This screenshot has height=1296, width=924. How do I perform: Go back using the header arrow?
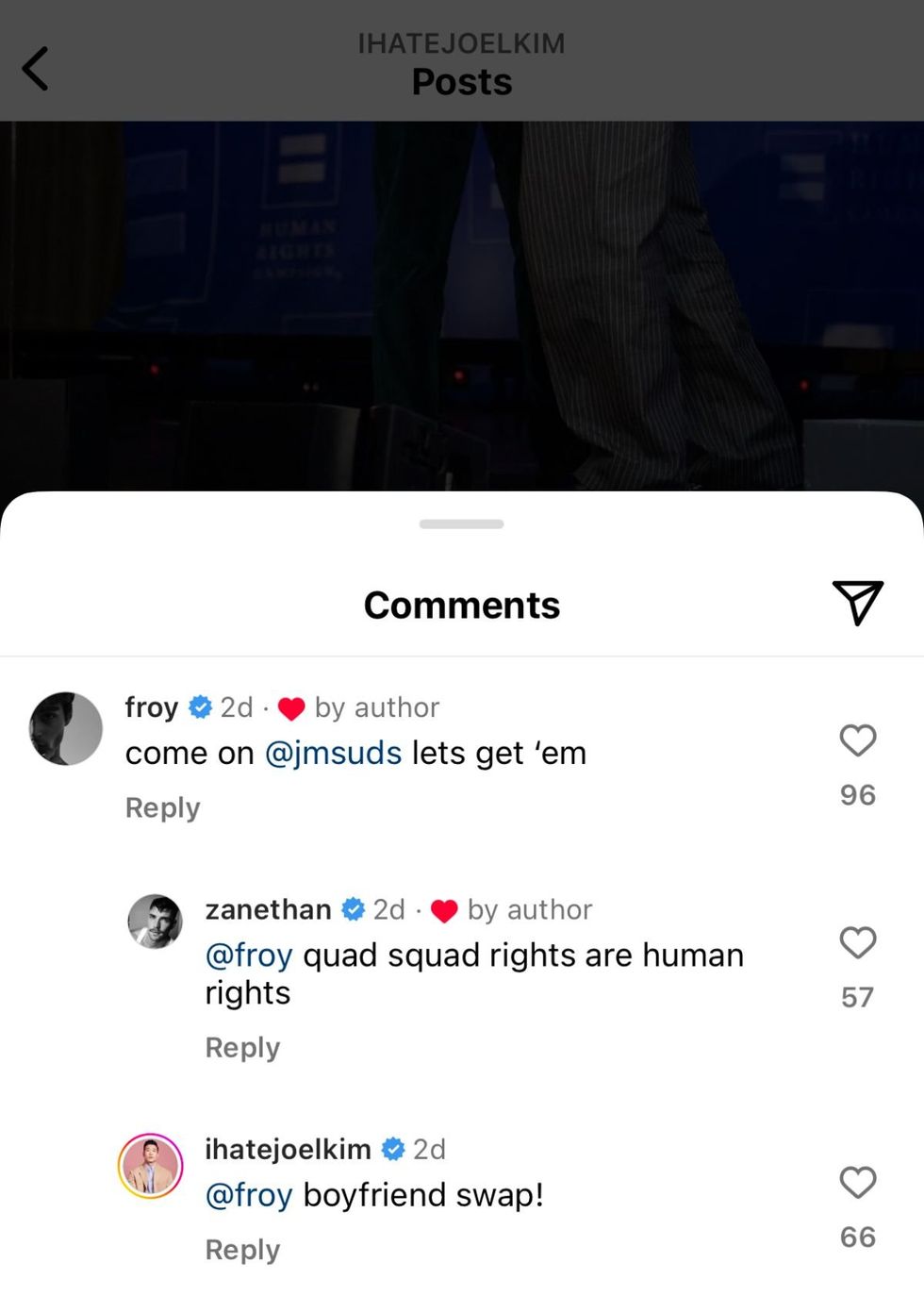pos(36,69)
